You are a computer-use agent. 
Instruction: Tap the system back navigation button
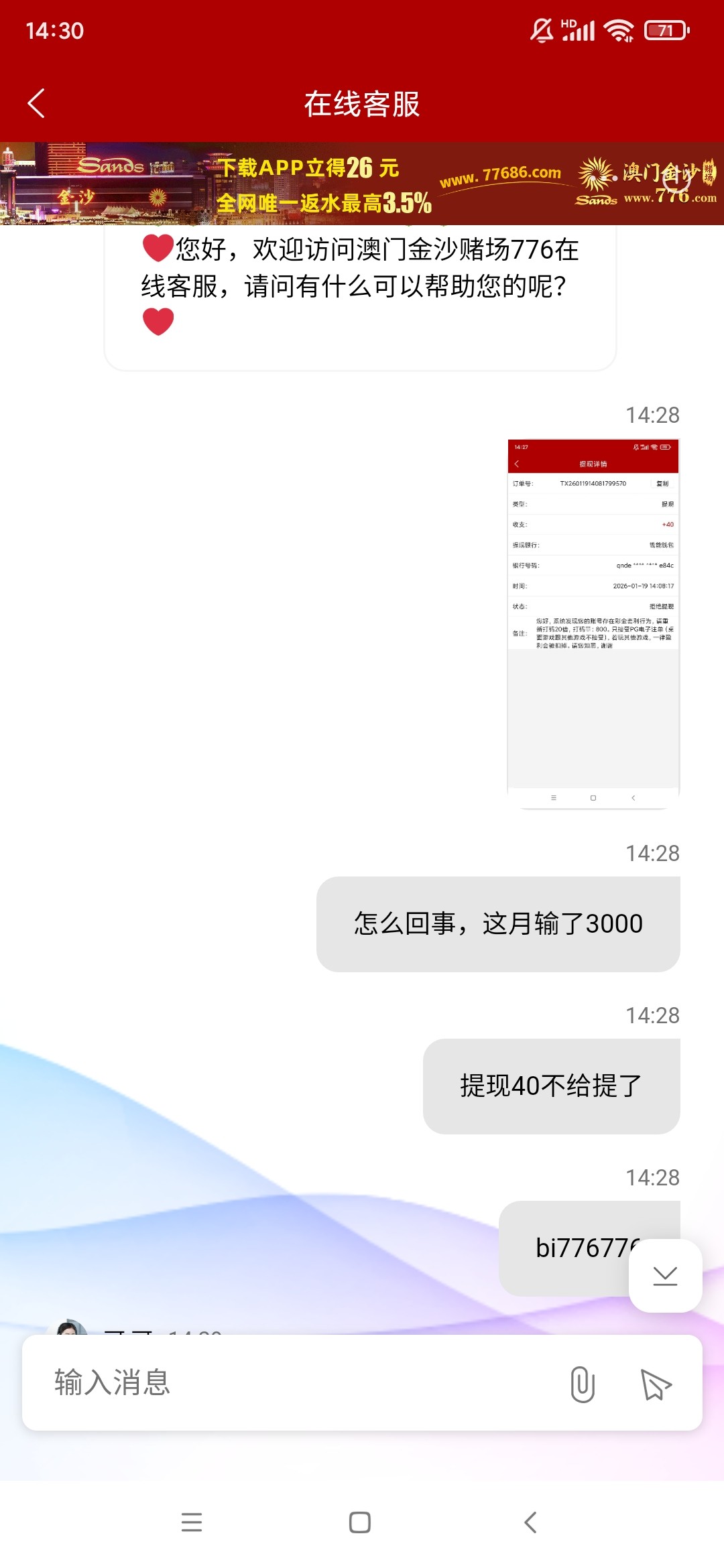530,1522
